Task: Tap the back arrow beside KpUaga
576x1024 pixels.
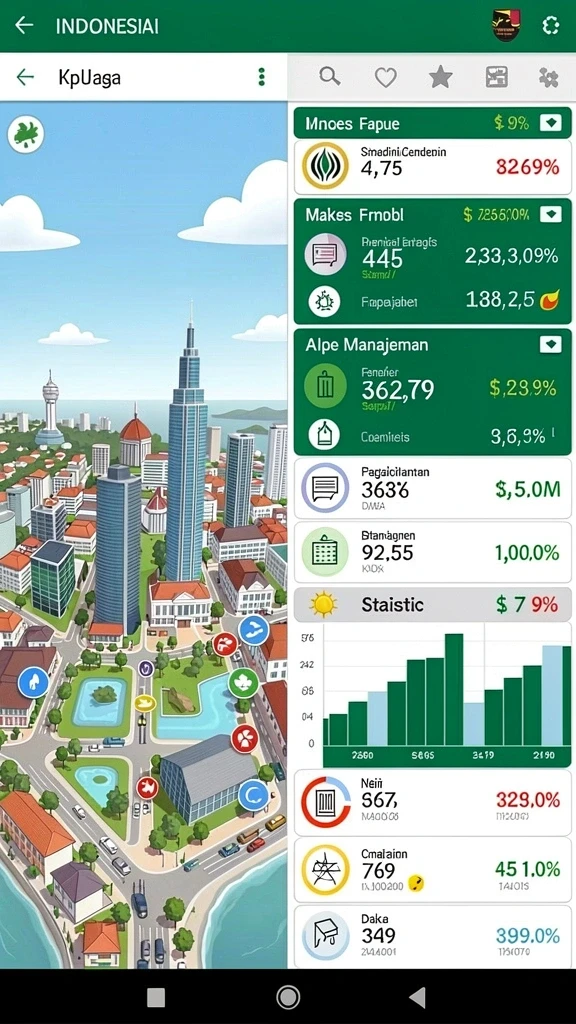Action: pos(25,77)
